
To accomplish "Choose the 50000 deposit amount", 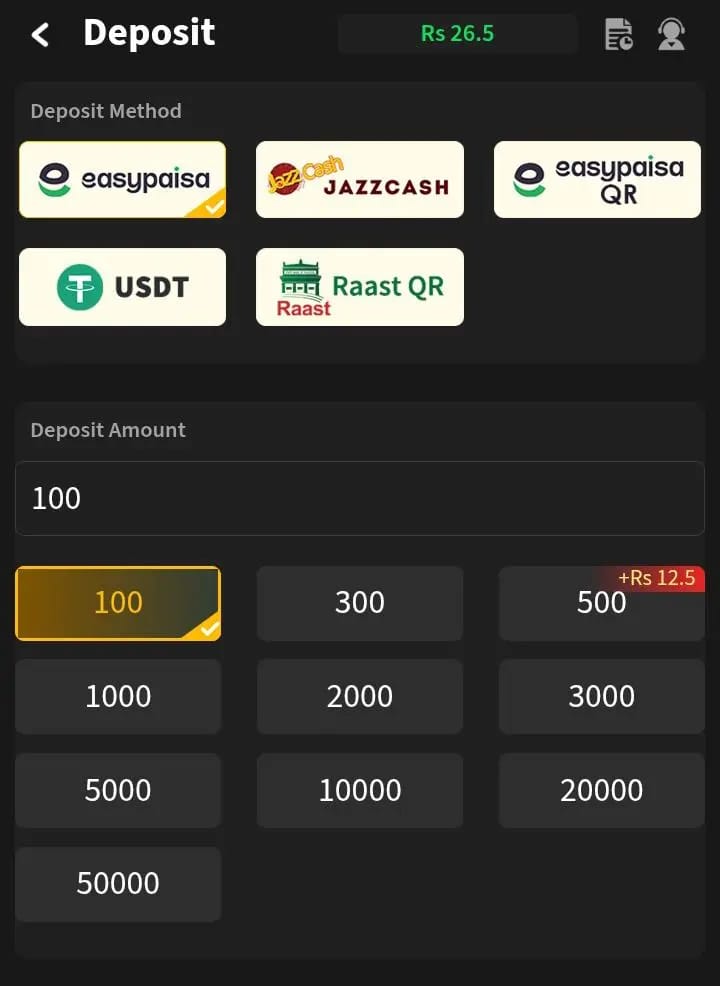I will click(117, 884).
